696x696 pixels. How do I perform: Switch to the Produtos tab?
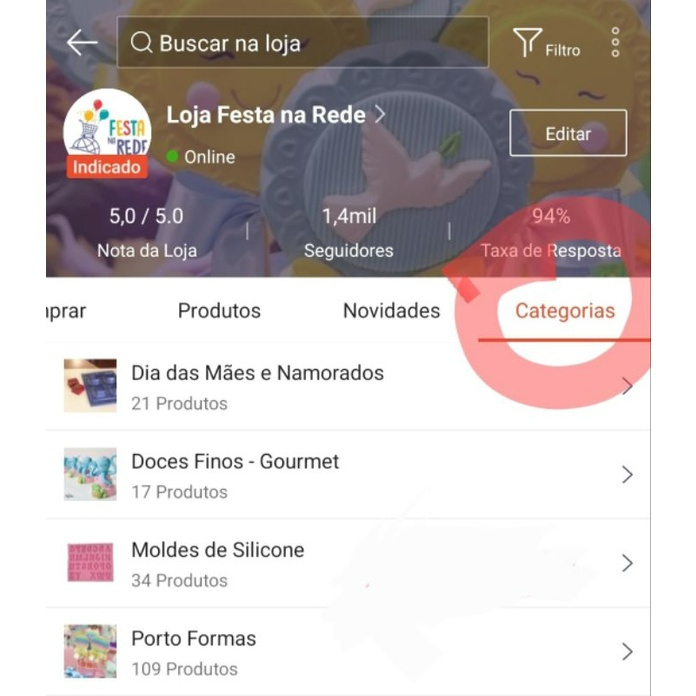(219, 311)
